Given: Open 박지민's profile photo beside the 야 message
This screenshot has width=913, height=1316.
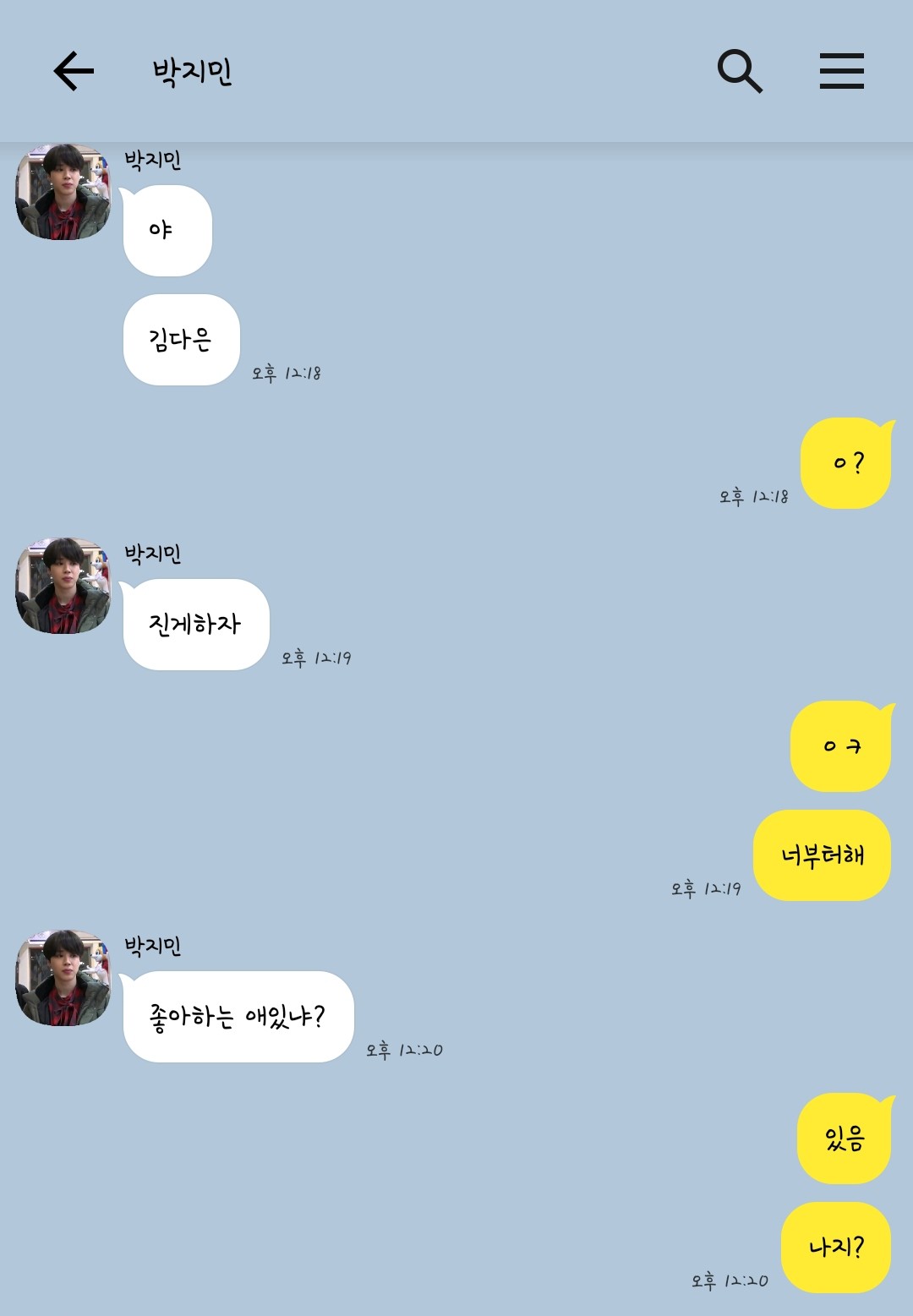Looking at the screenshot, I should pyautogui.click(x=63, y=193).
